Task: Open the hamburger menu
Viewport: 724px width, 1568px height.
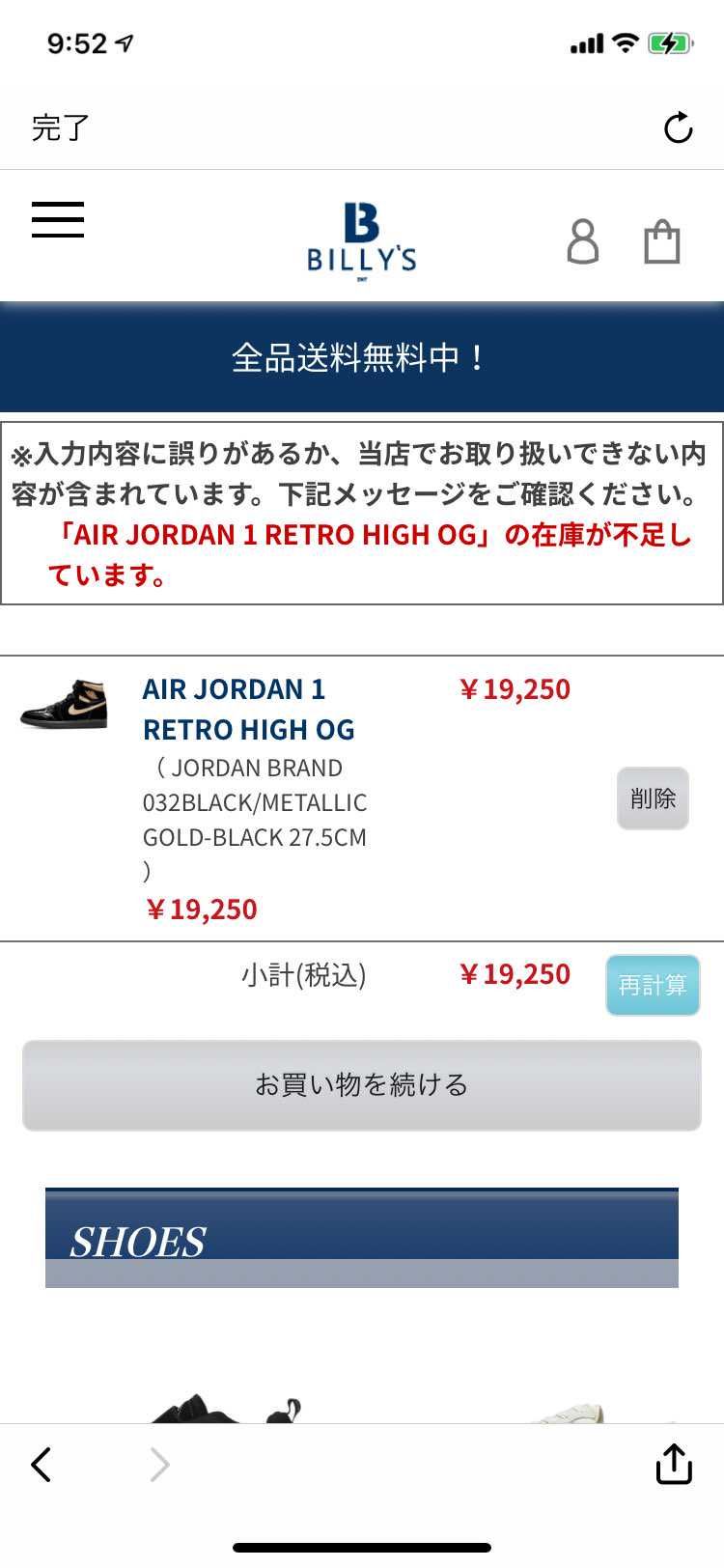Action: (x=58, y=220)
